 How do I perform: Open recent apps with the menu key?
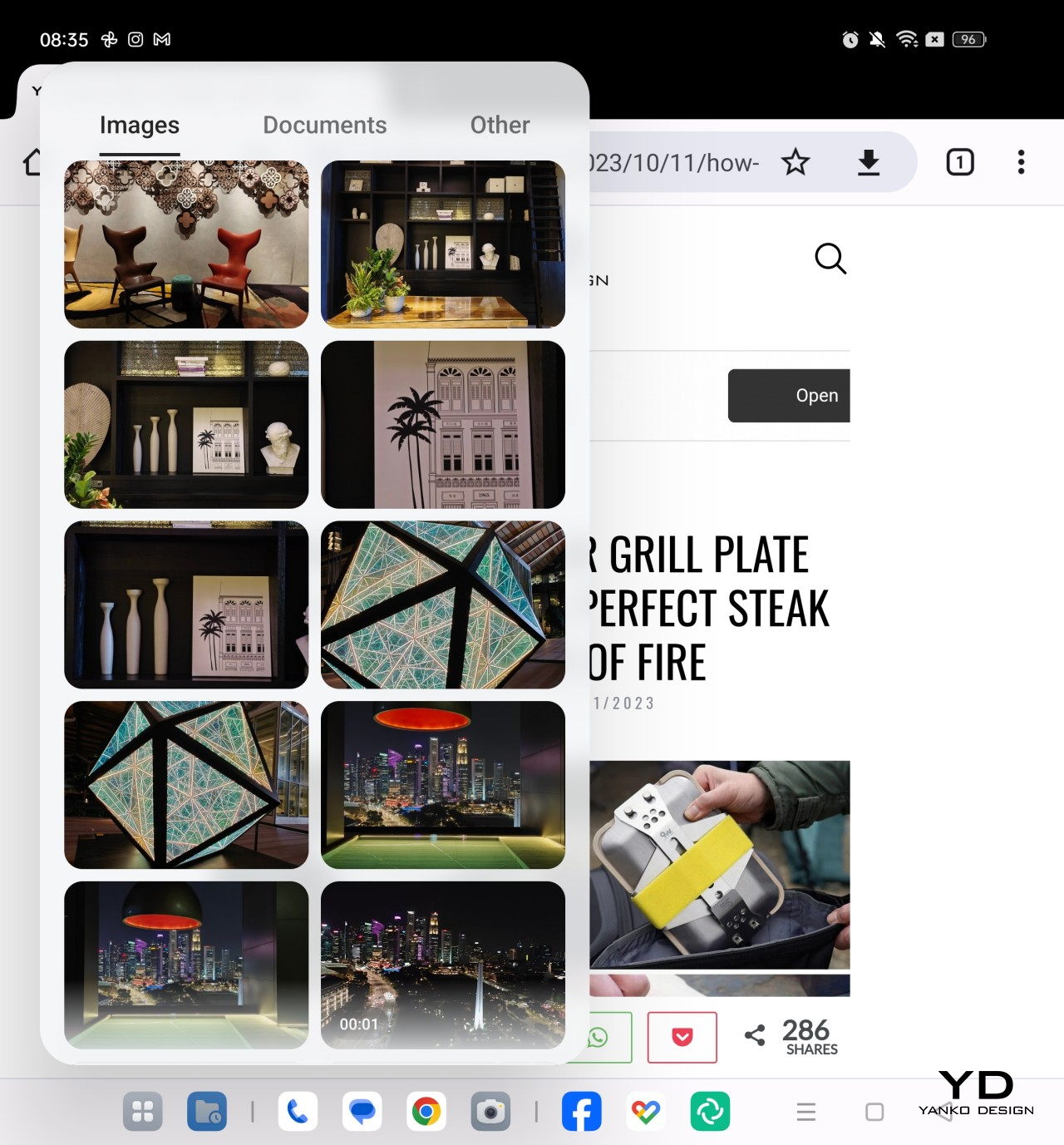(x=805, y=1112)
